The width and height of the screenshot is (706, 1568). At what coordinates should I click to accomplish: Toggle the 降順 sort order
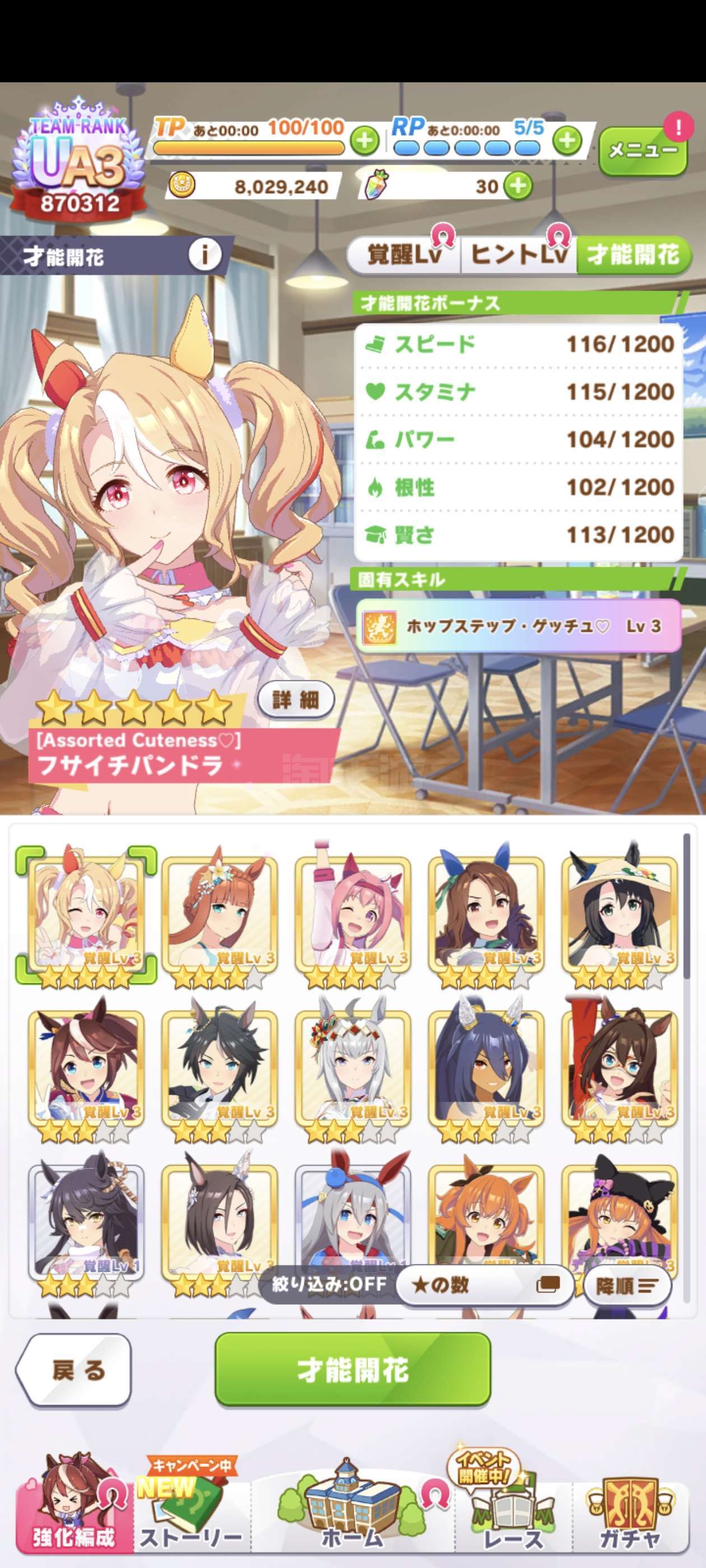[627, 1286]
